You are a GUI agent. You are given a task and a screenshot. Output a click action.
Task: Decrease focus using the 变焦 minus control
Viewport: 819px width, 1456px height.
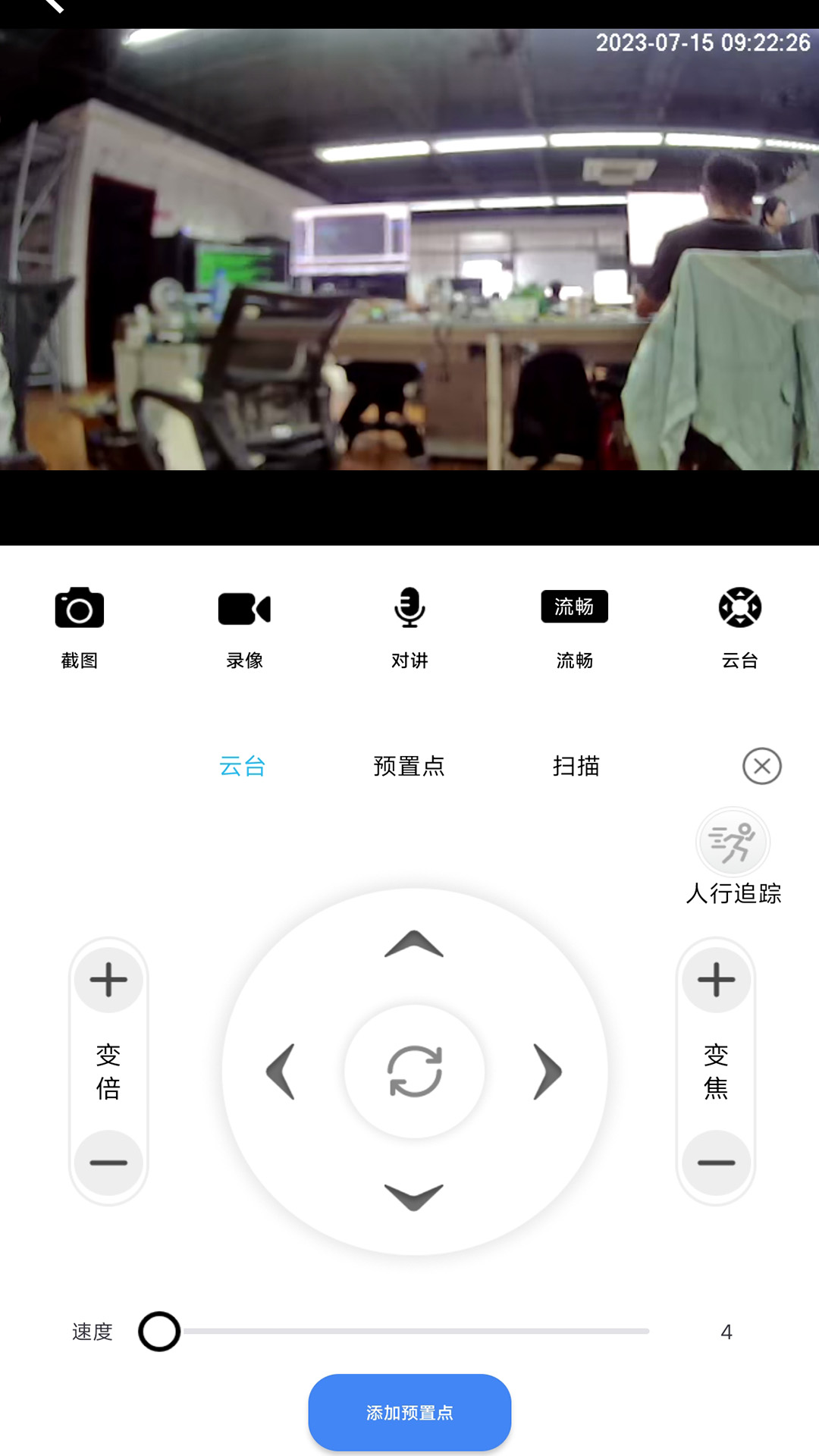point(715,1163)
